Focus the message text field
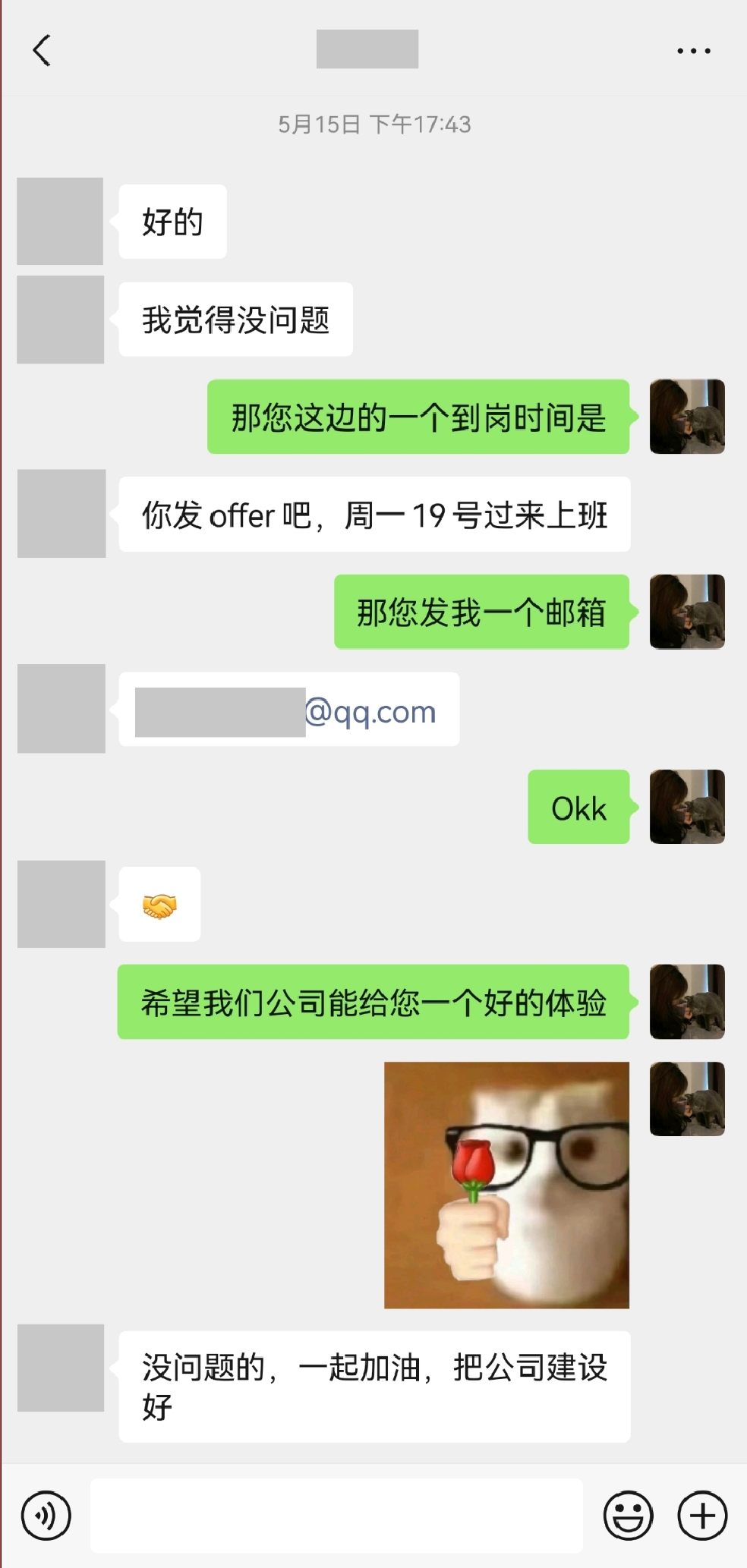 pyautogui.click(x=336, y=1515)
